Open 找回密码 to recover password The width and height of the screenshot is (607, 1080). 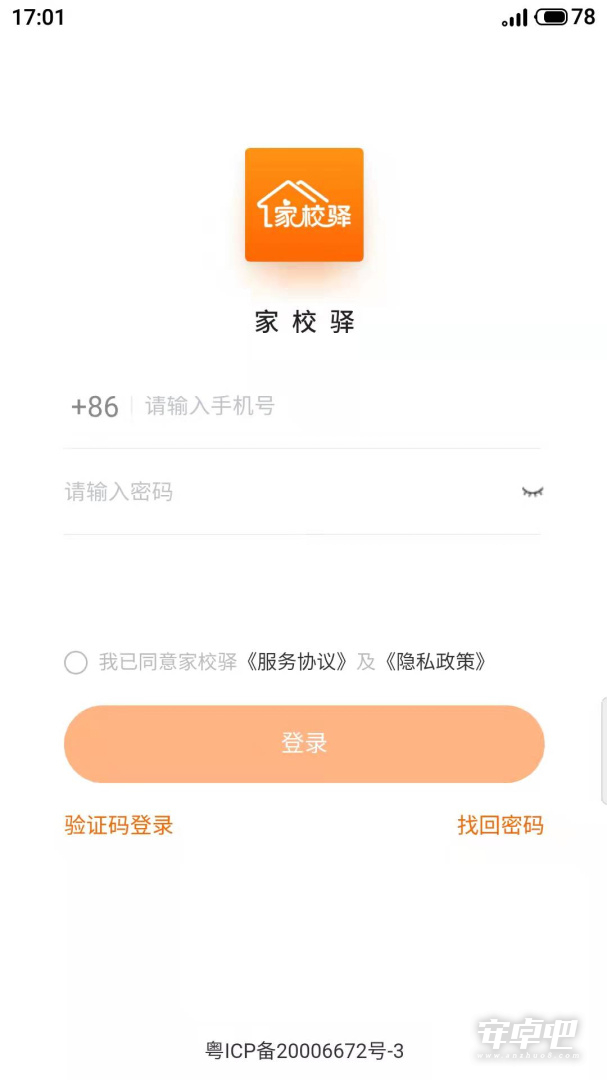500,824
